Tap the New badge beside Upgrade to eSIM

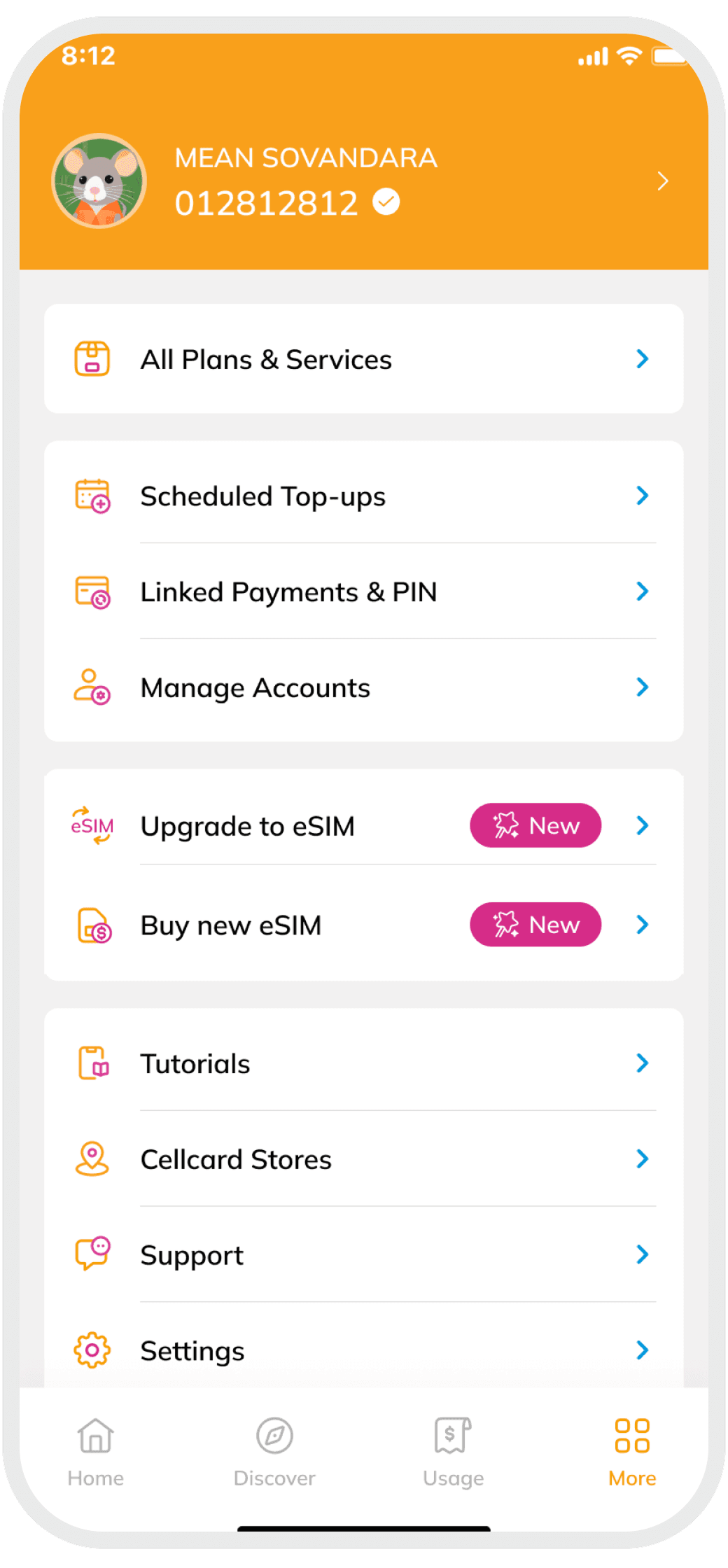coord(535,826)
